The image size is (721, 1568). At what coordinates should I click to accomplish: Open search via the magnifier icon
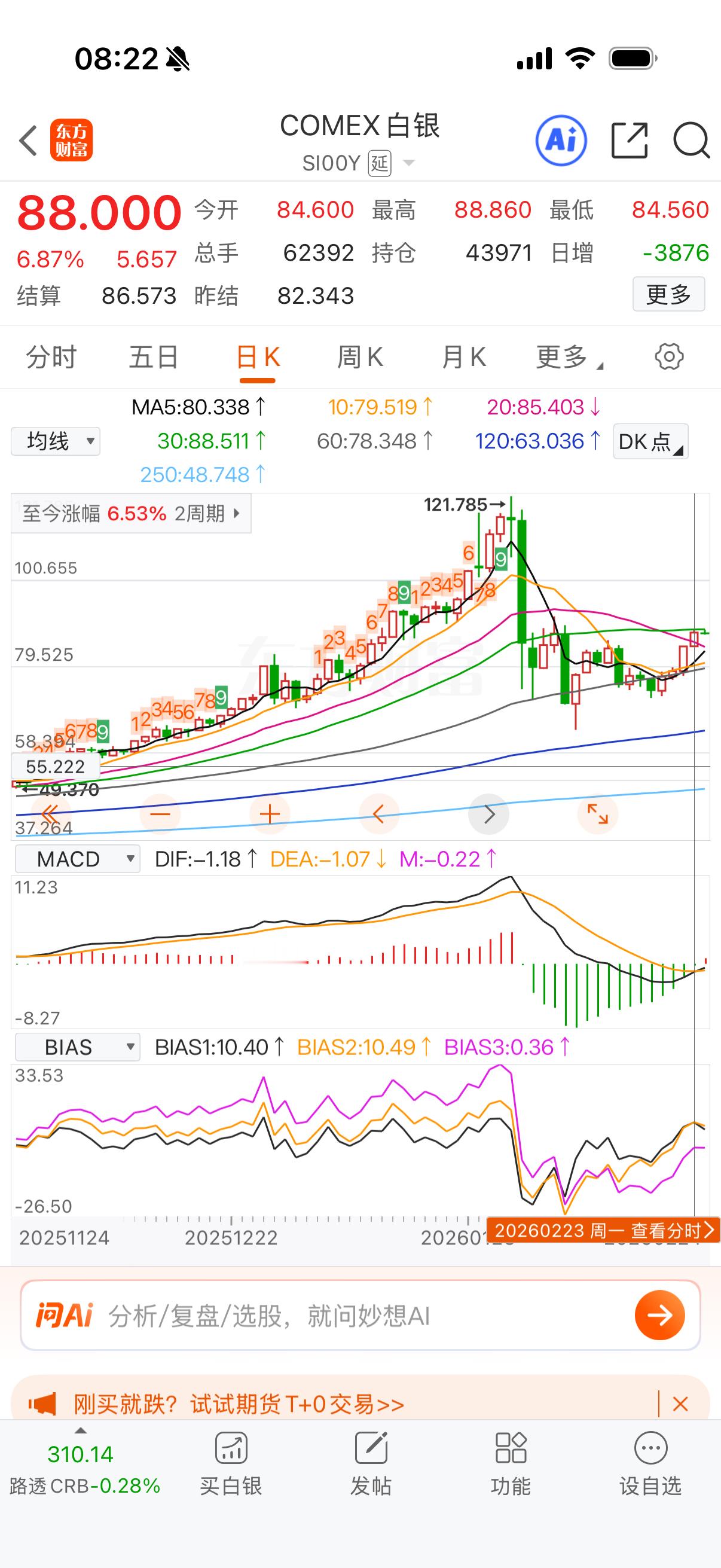(691, 140)
